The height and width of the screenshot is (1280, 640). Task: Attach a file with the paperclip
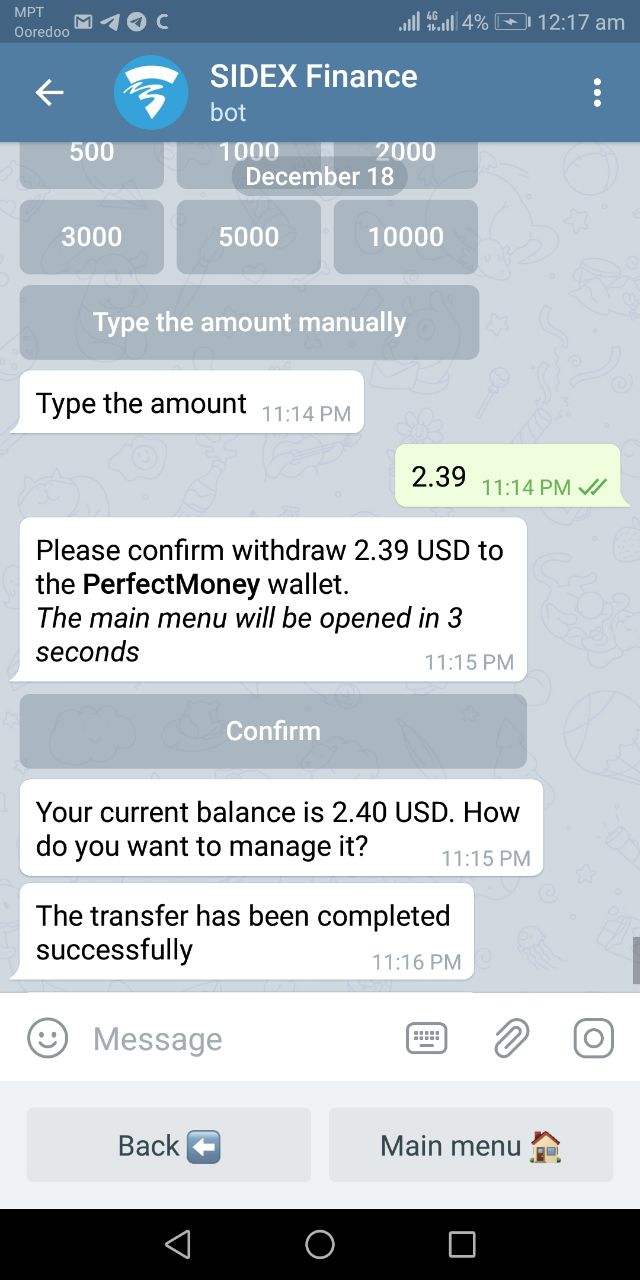[510, 1038]
